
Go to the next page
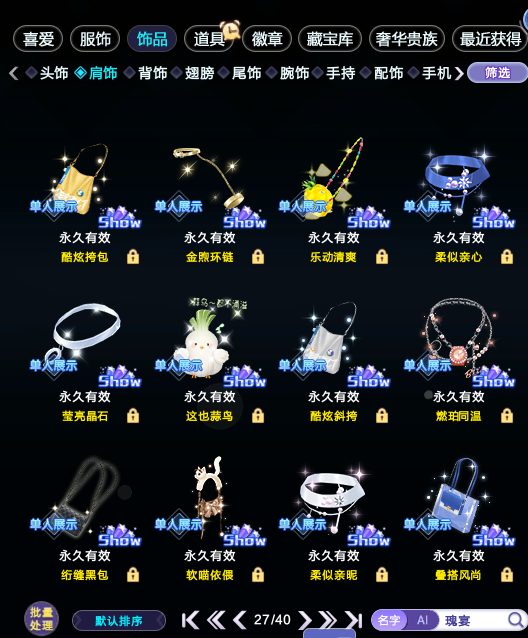[x=305, y=620]
